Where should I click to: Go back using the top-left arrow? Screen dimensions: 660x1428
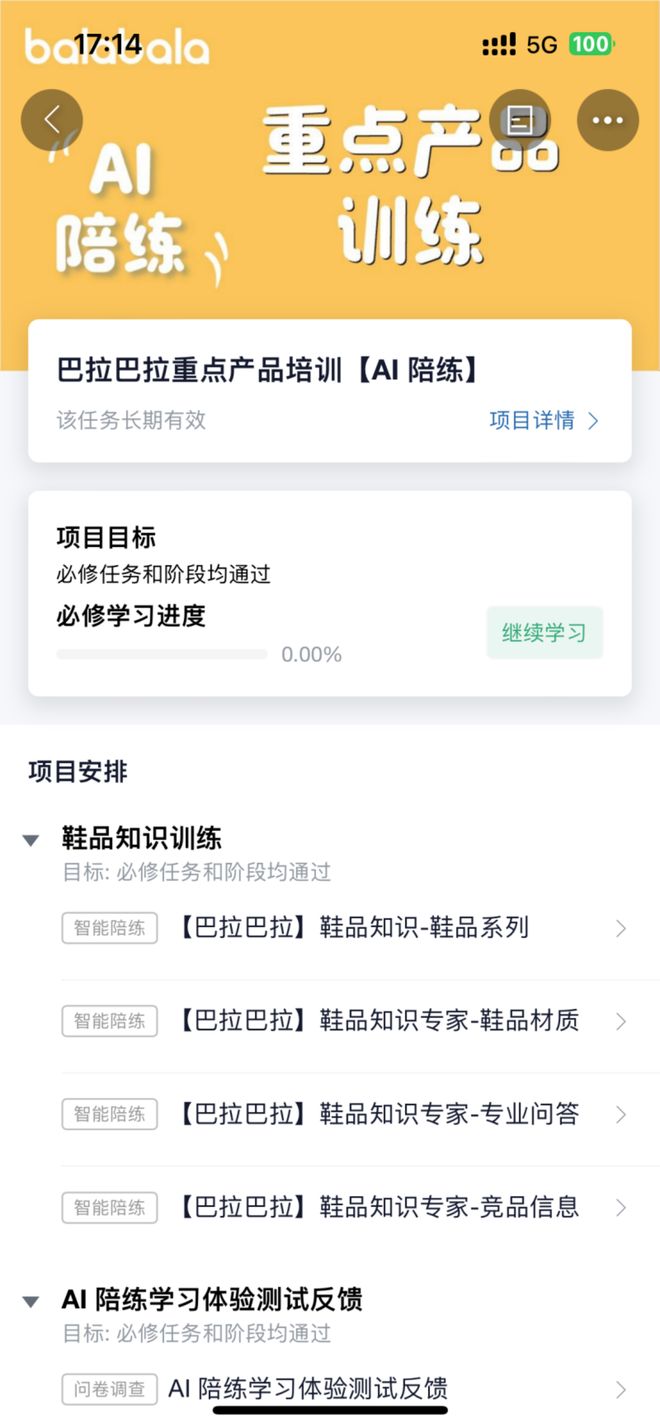52,120
